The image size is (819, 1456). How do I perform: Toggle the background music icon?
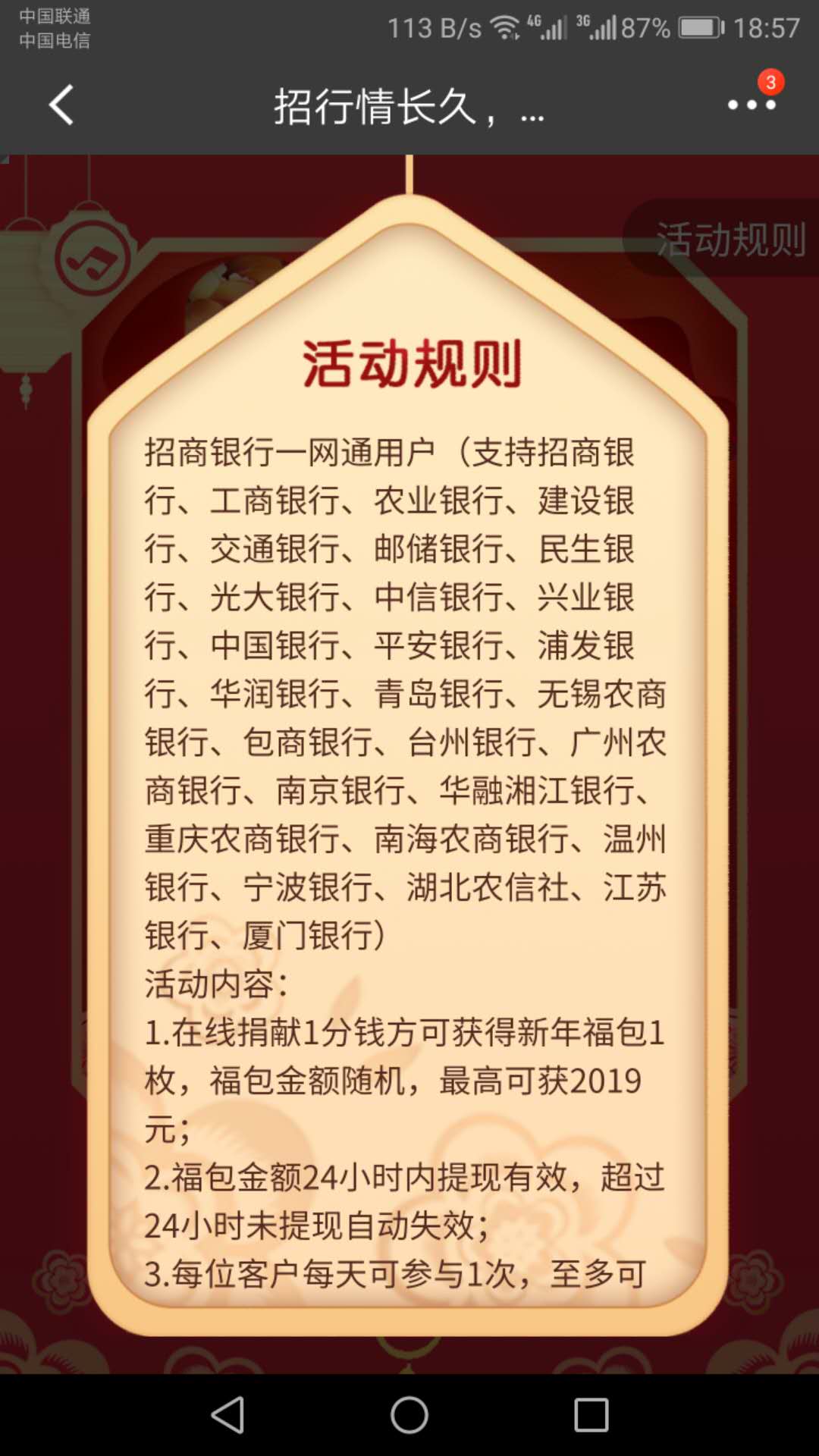click(x=93, y=259)
